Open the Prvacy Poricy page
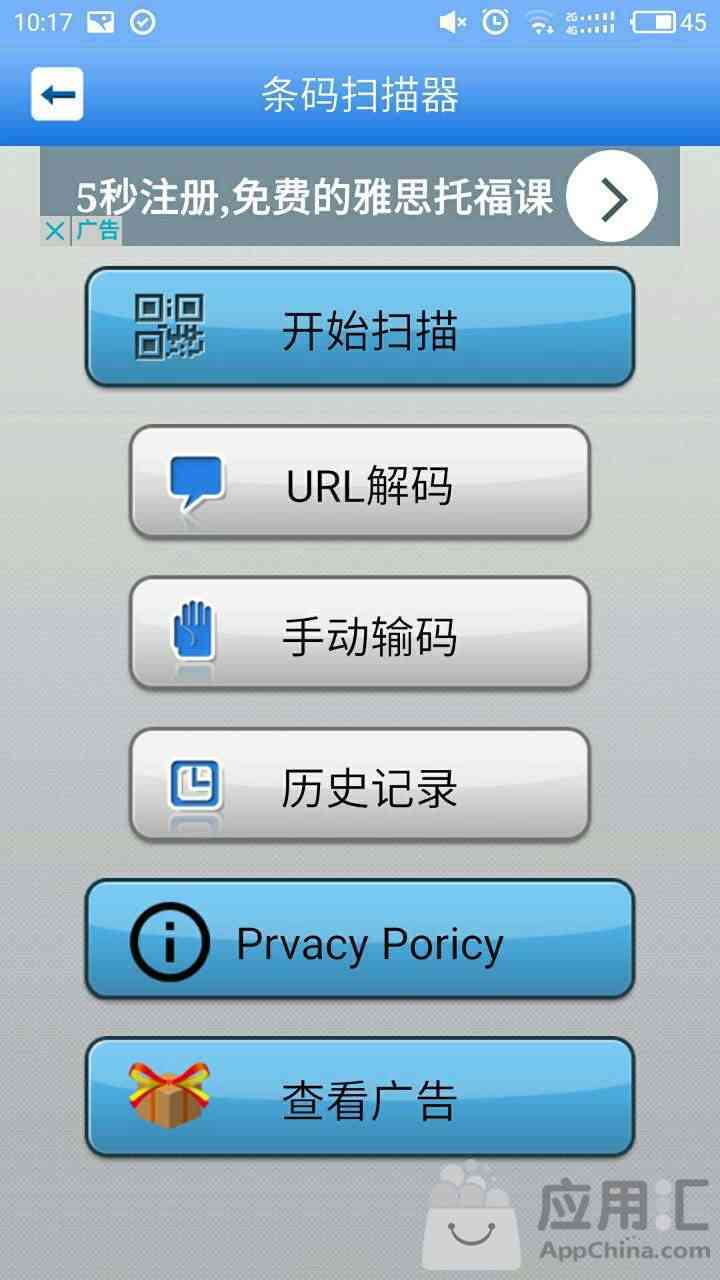The width and height of the screenshot is (720, 1280). [360, 940]
